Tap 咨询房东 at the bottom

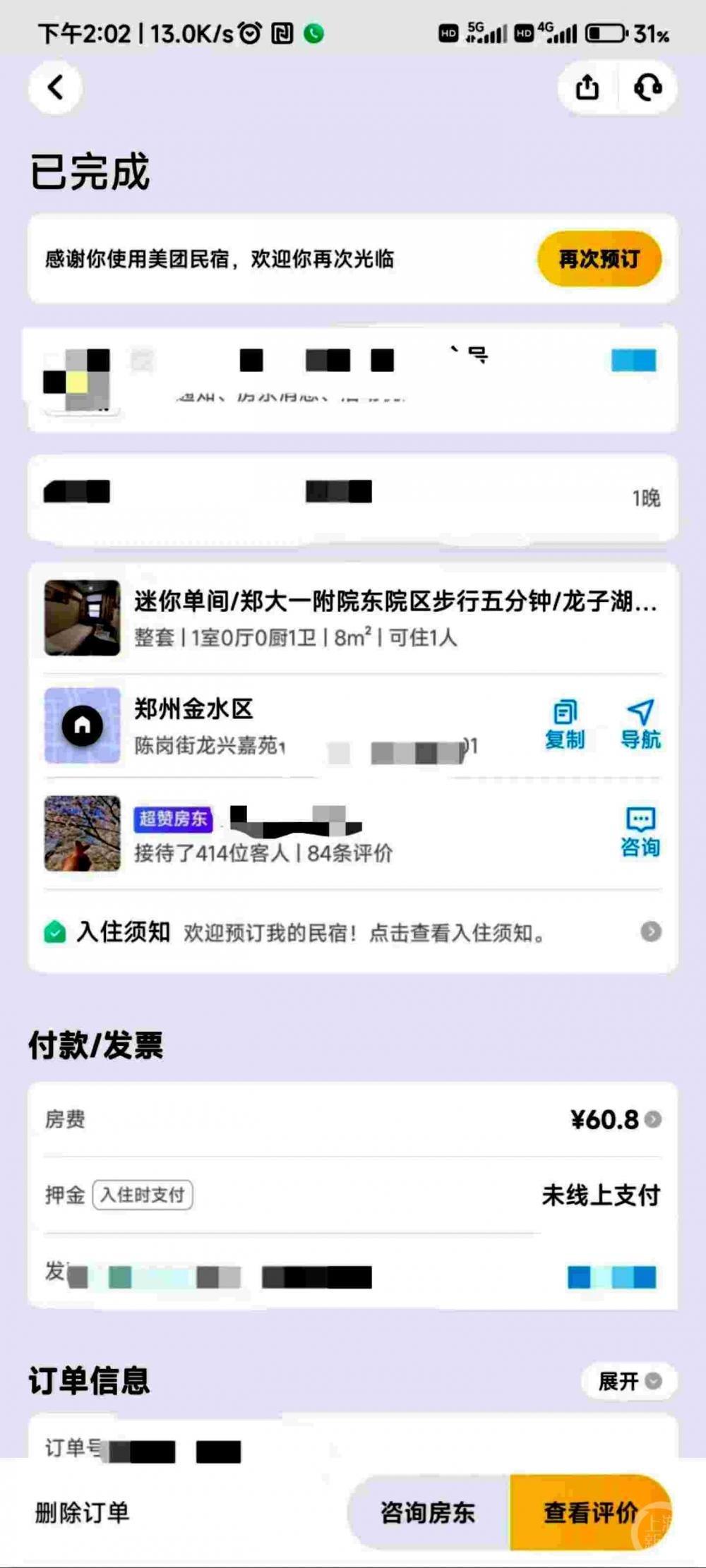click(x=428, y=1512)
